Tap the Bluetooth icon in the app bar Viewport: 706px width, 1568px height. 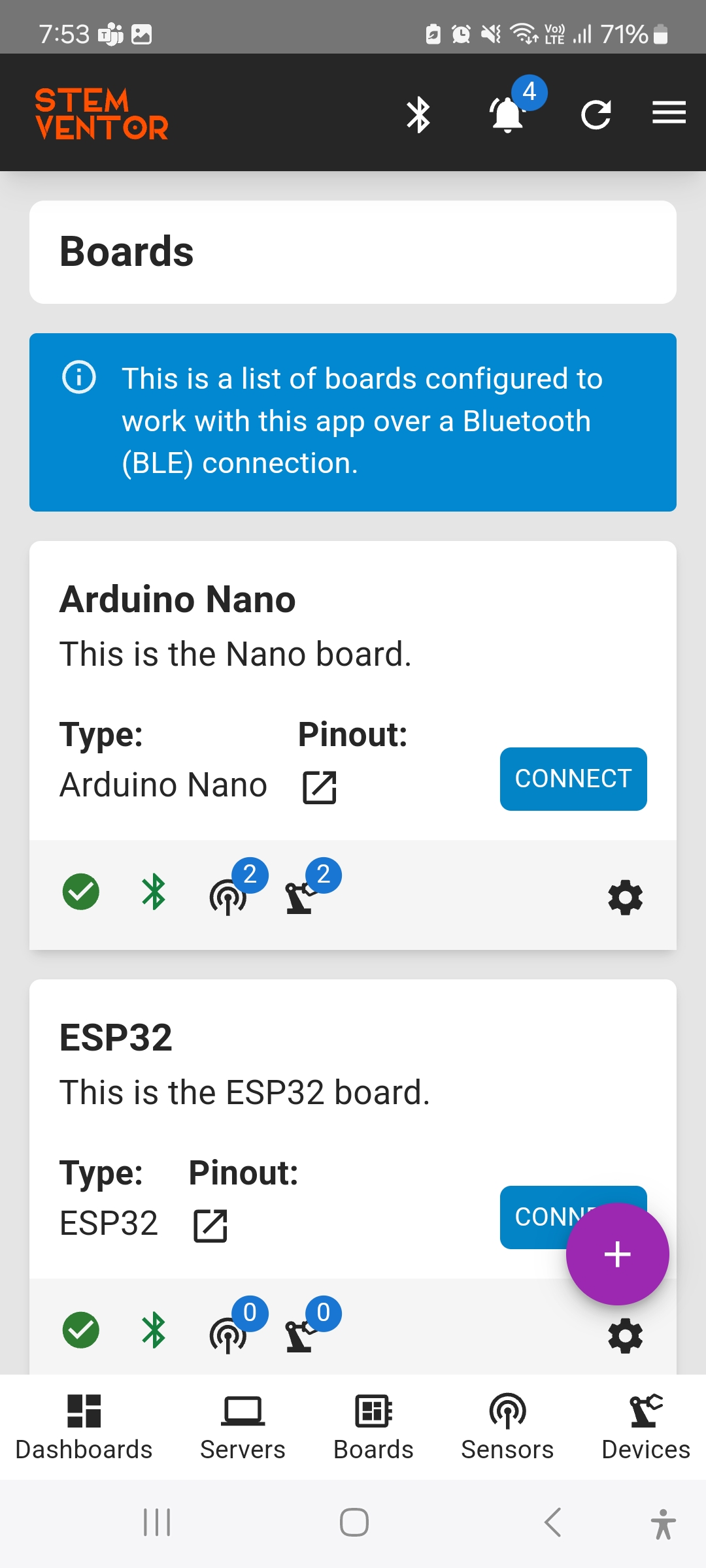click(418, 115)
